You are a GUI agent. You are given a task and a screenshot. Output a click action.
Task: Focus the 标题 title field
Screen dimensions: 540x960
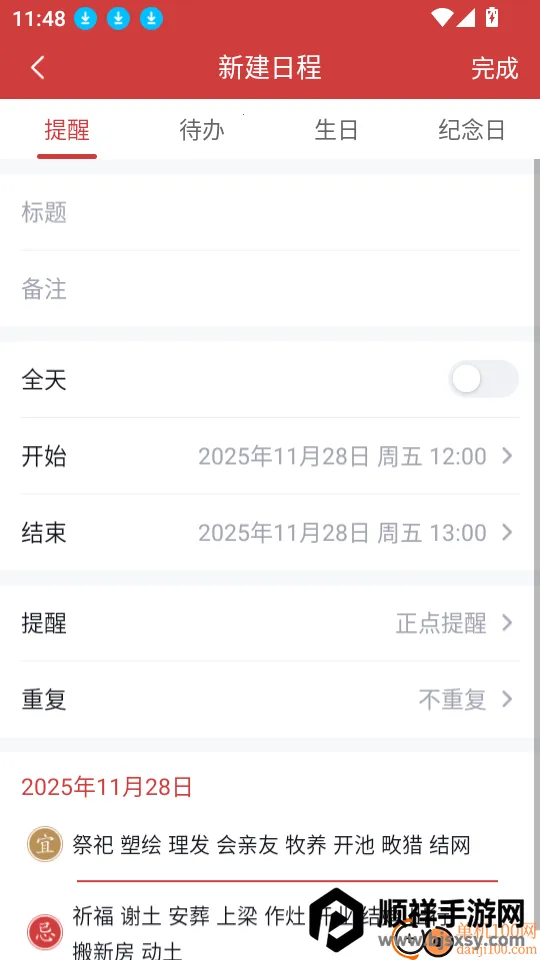[x=270, y=212]
